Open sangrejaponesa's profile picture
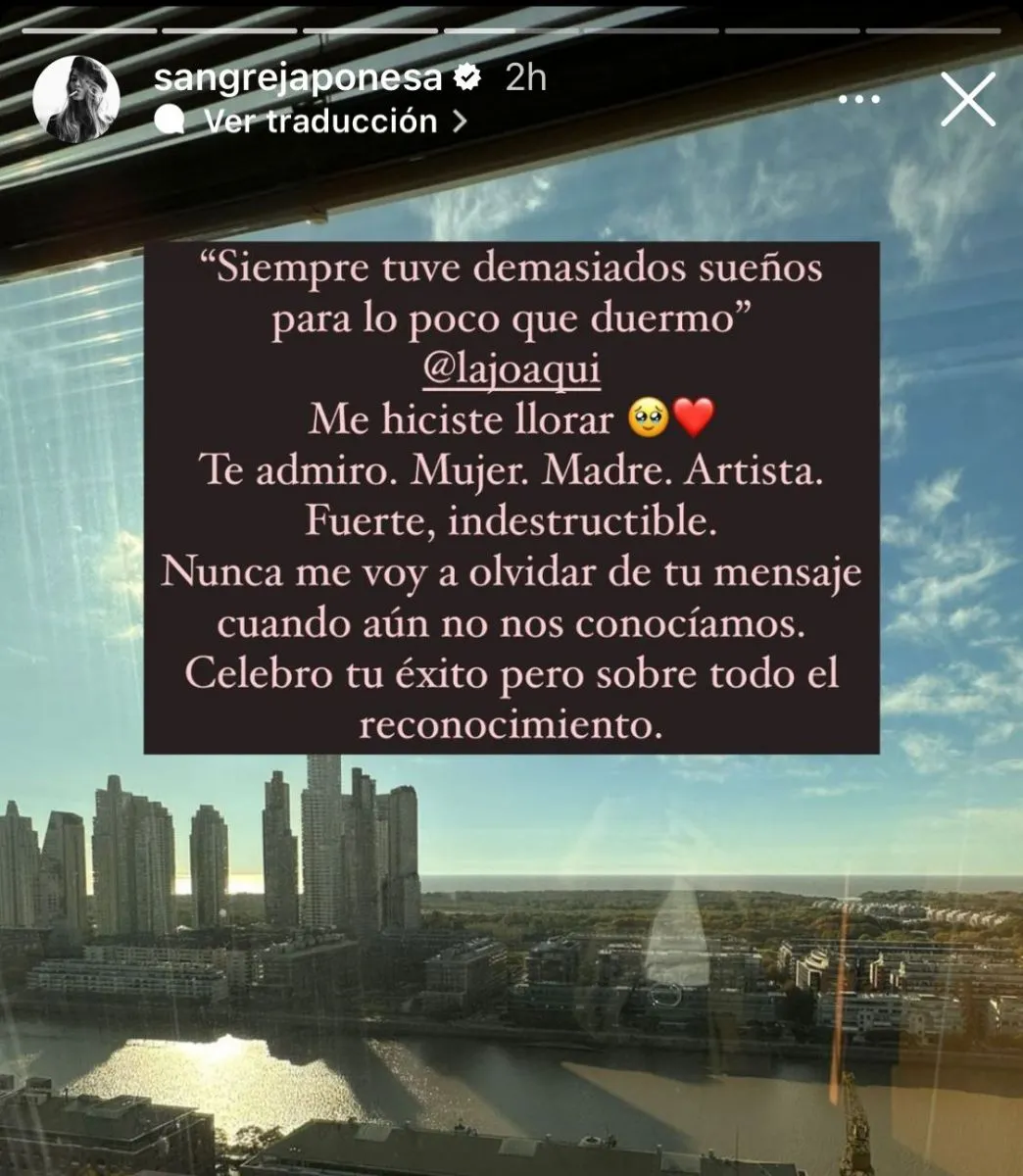The height and width of the screenshot is (1176, 1023). click(x=76, y=100)
